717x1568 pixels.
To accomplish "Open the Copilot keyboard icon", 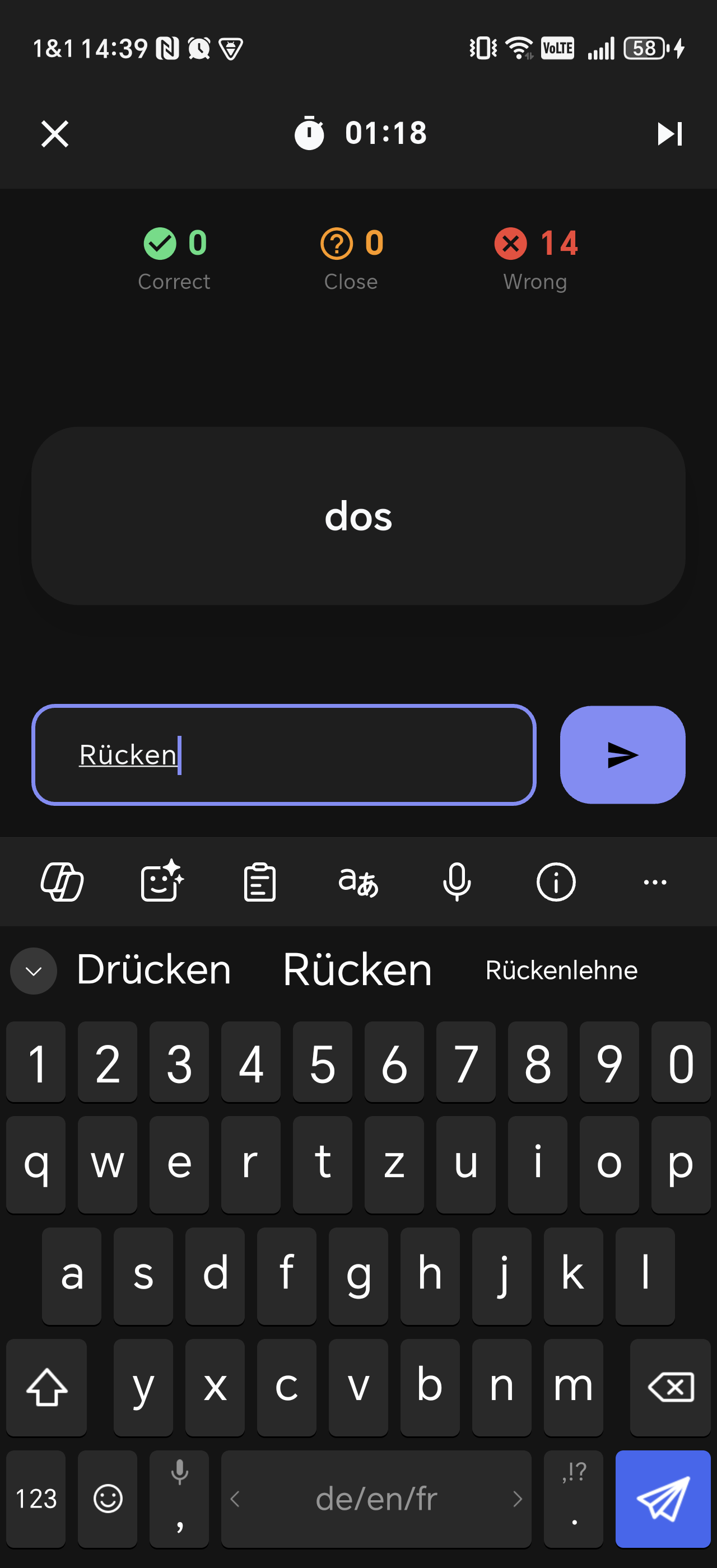I will point(62,881).
